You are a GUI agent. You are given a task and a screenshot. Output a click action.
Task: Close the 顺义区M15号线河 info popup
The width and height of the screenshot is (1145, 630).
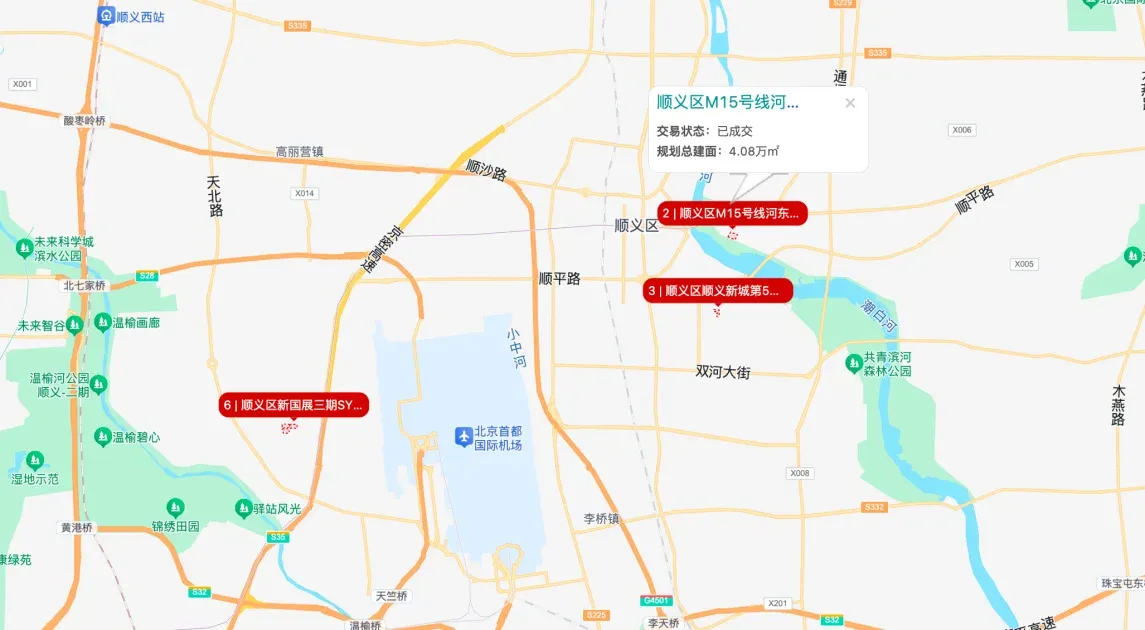850,103
